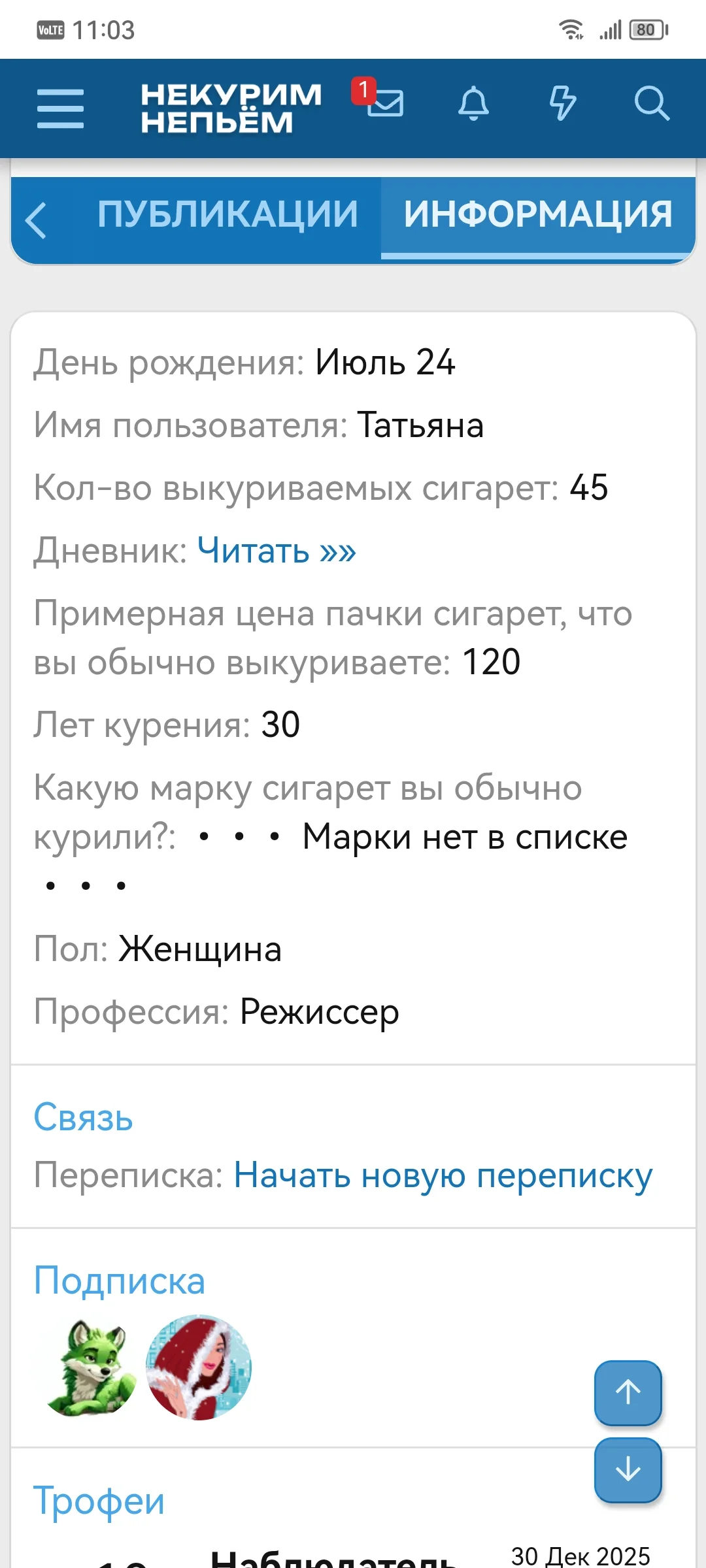Open the hamburger navigation menu
Image resolution: width=706 pixels, height=1568 pixels.
[x=61, y=108]
